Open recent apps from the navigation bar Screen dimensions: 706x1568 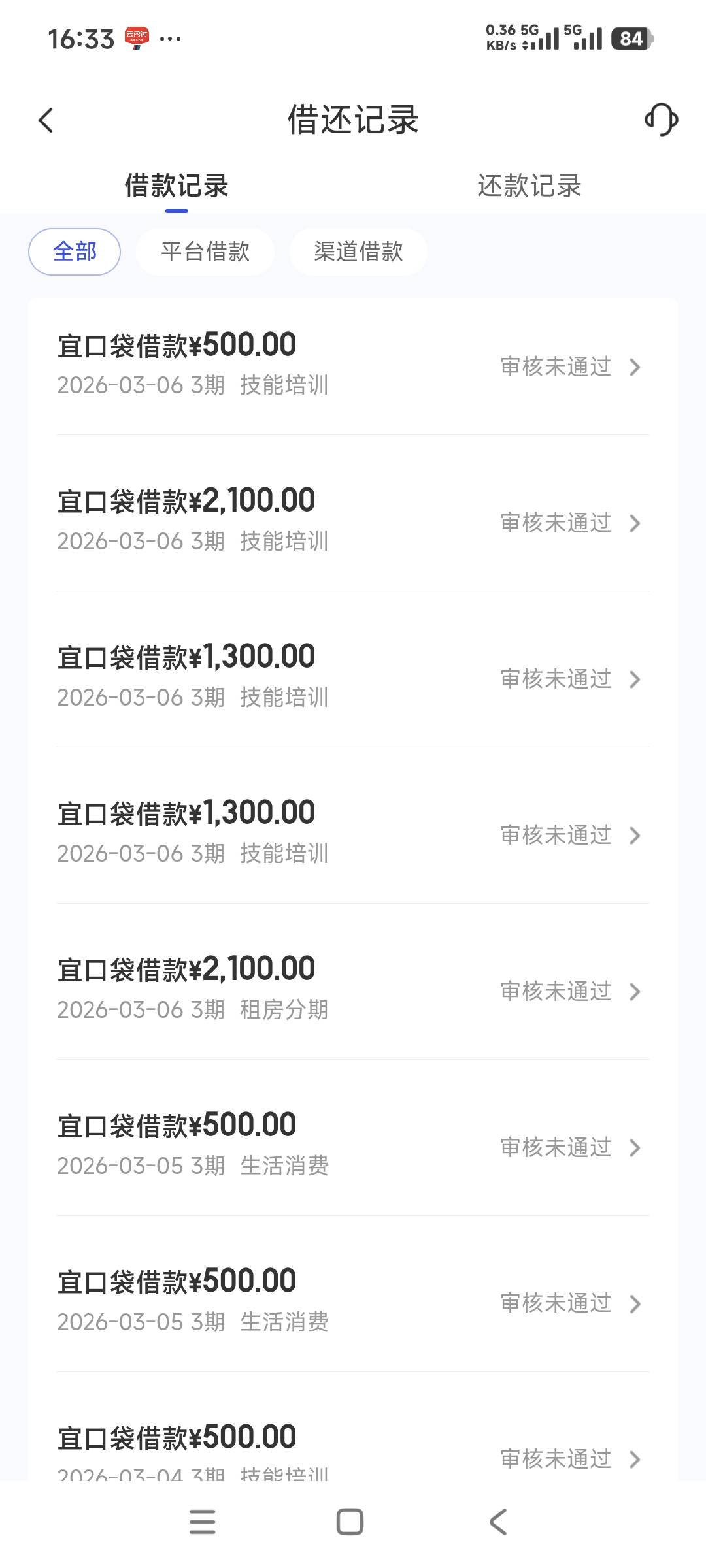[x=203, y=1522]
